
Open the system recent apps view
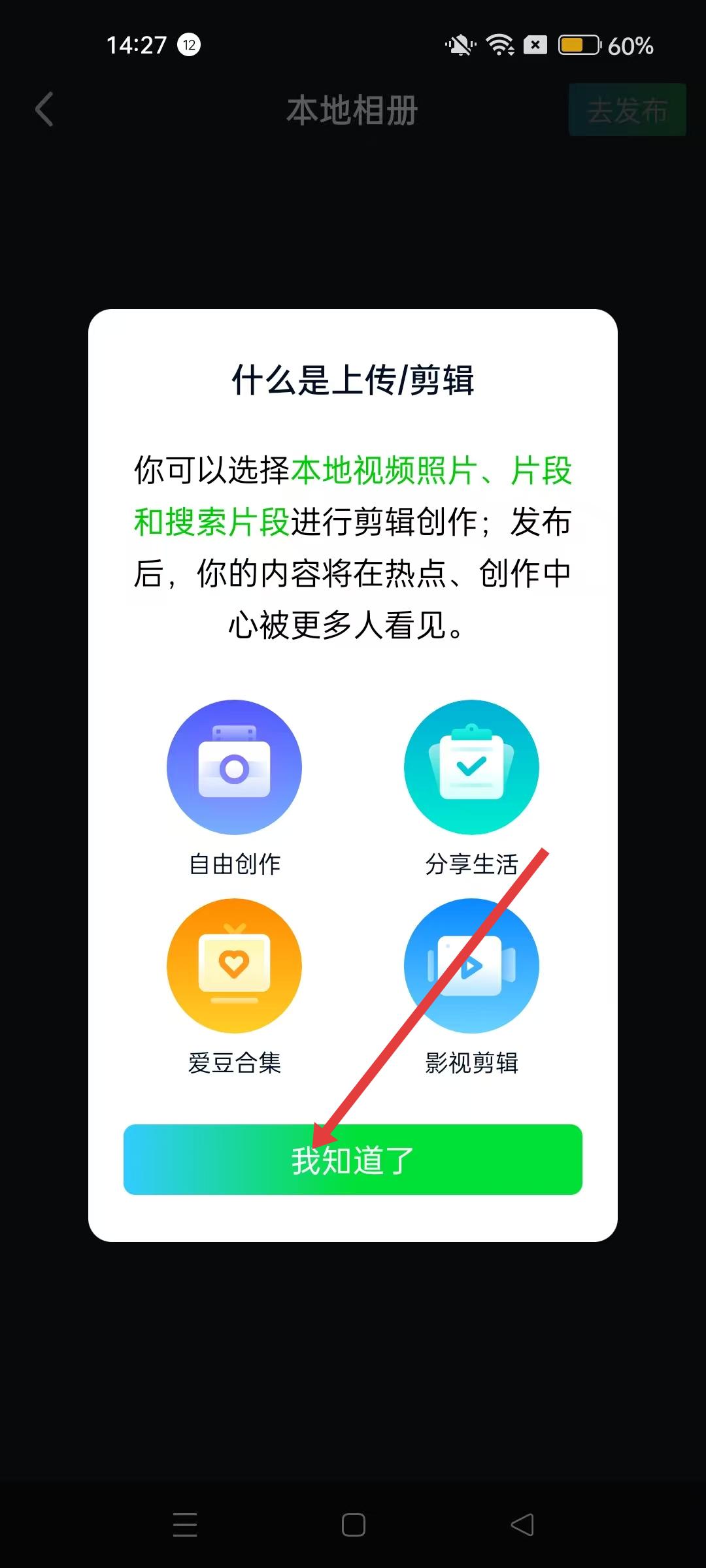pos(185,1525)
